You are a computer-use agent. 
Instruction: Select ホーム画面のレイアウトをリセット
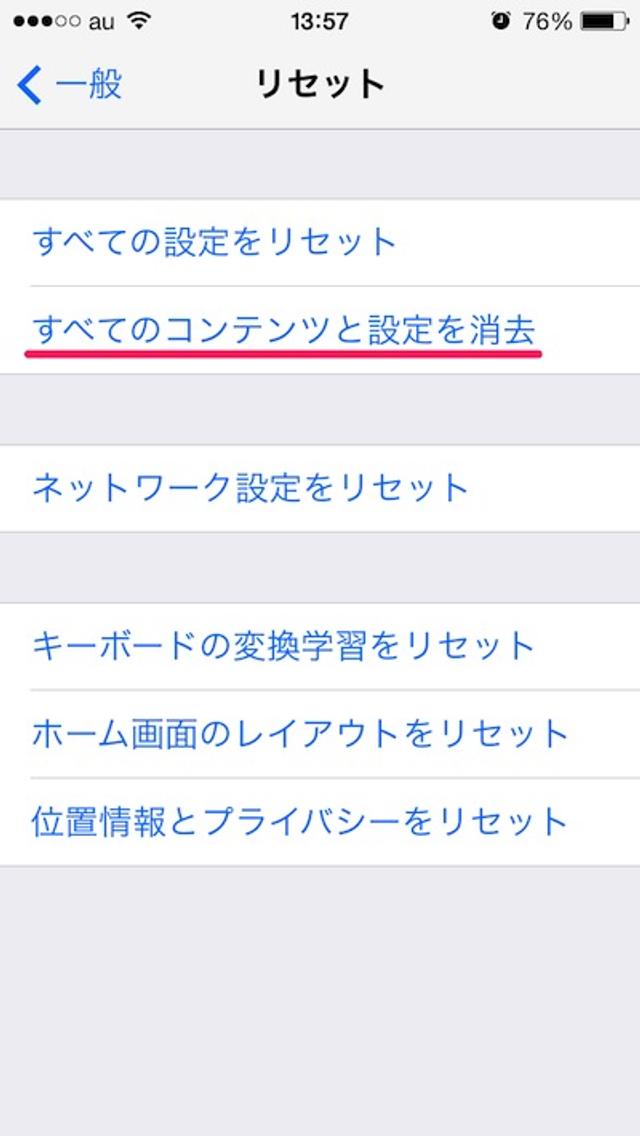[x=300, y=734]
